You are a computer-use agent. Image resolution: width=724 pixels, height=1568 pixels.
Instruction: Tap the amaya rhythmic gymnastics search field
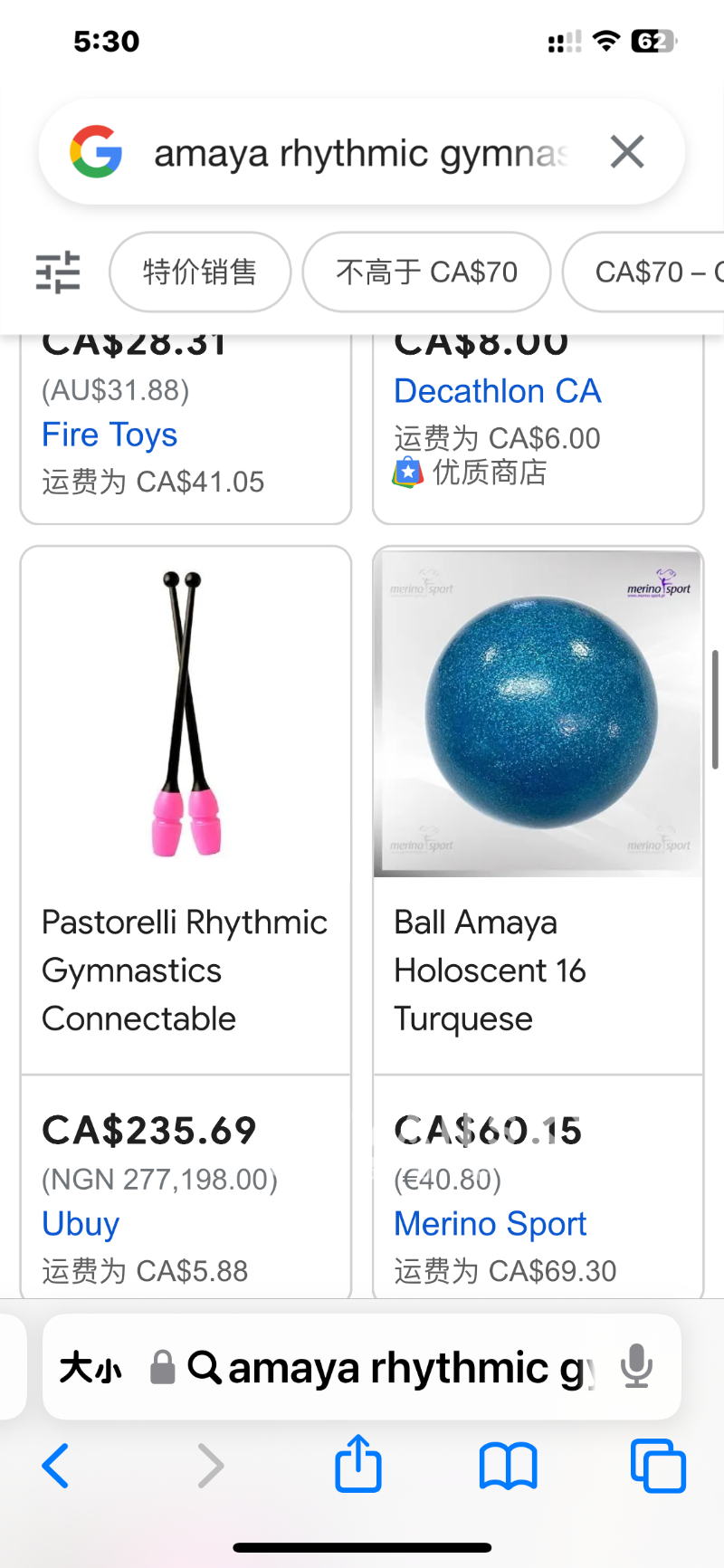click(360, 153)
